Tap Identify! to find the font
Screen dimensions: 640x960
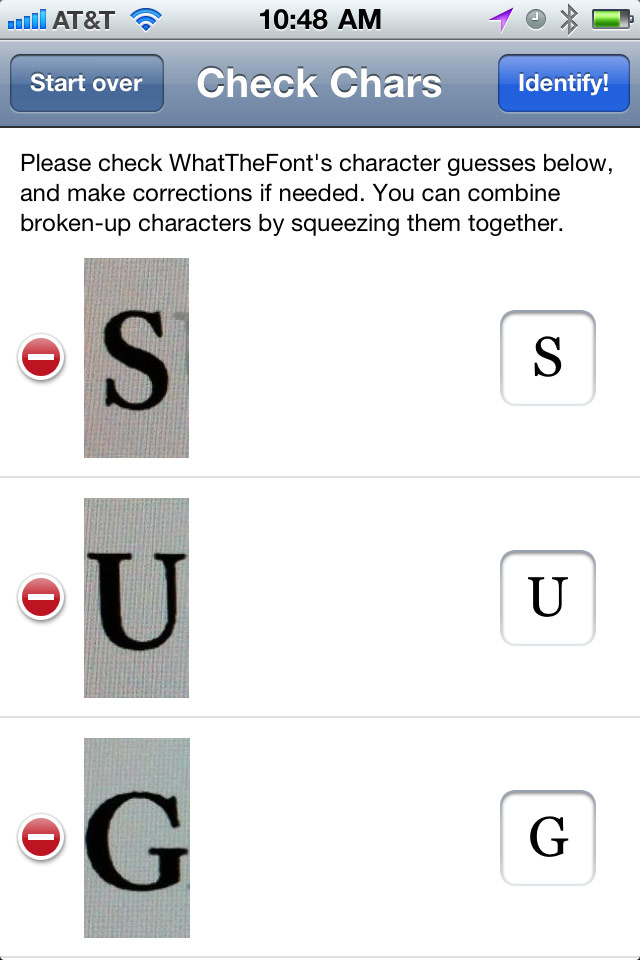(563, 83)
